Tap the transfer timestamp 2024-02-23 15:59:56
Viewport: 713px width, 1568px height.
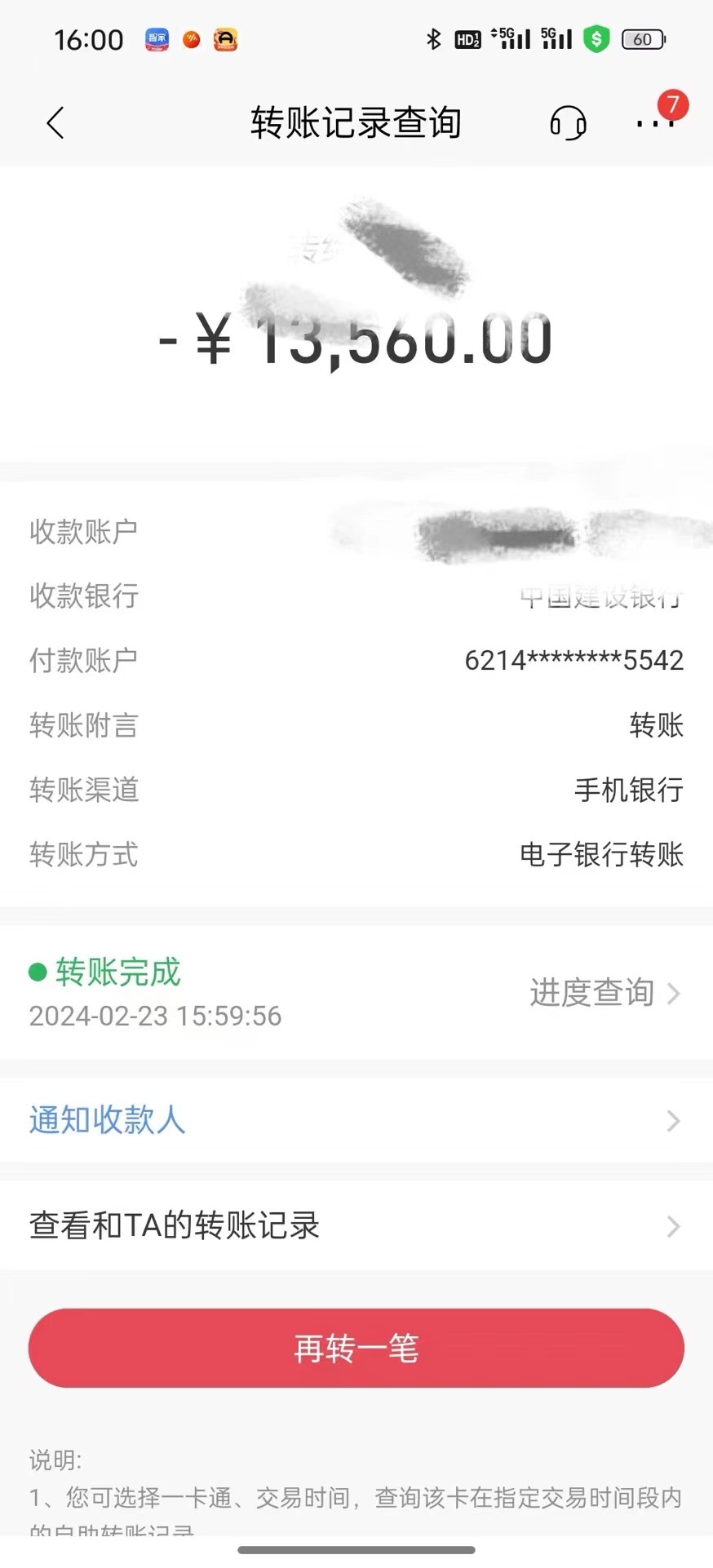click(x=155, y=1016)
